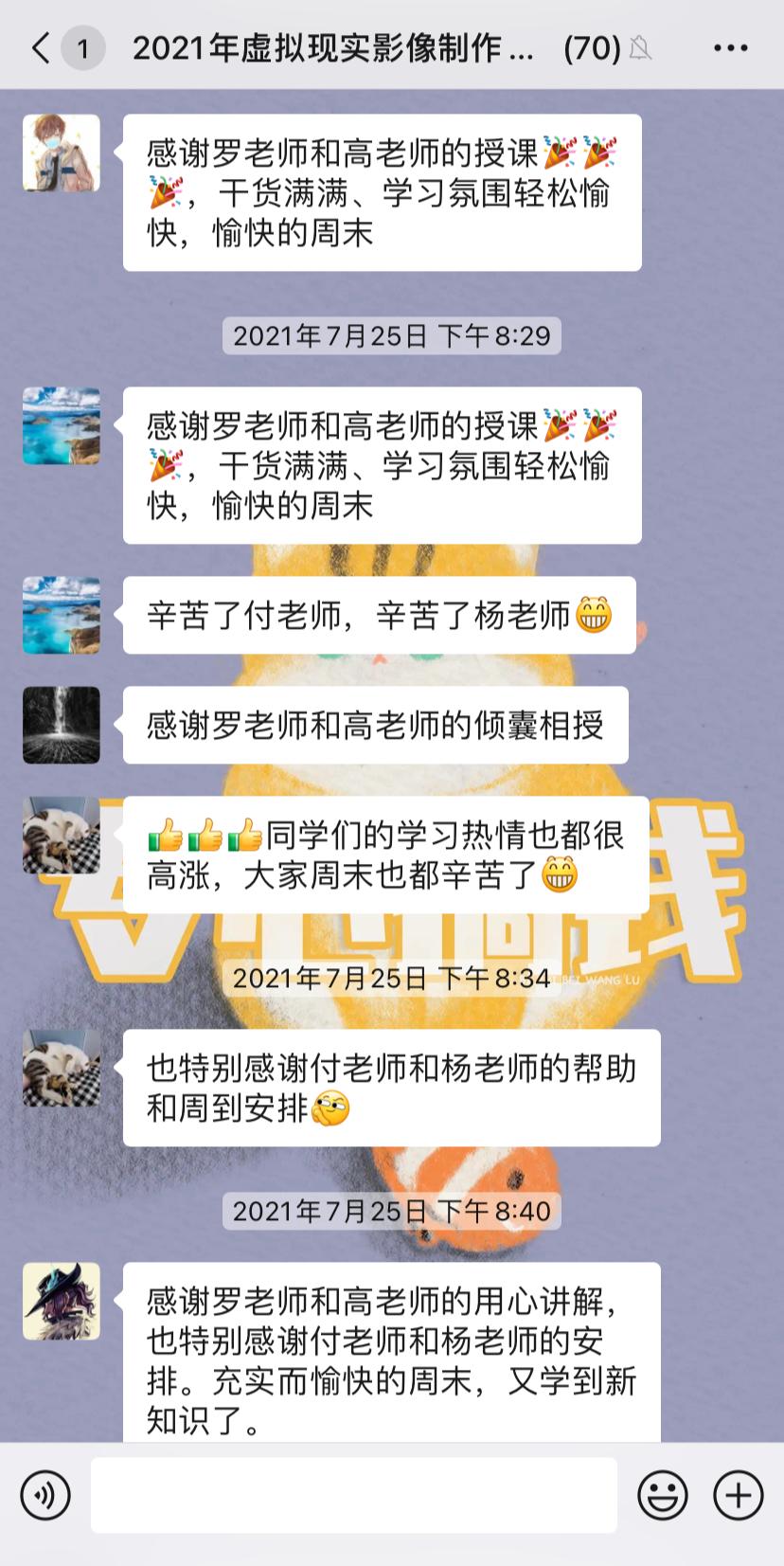The width and height of the screenshot is (784, 1566).
Task: Open witch-hat avatar beside 用心讲解 message
Action: click(62, 1301)
